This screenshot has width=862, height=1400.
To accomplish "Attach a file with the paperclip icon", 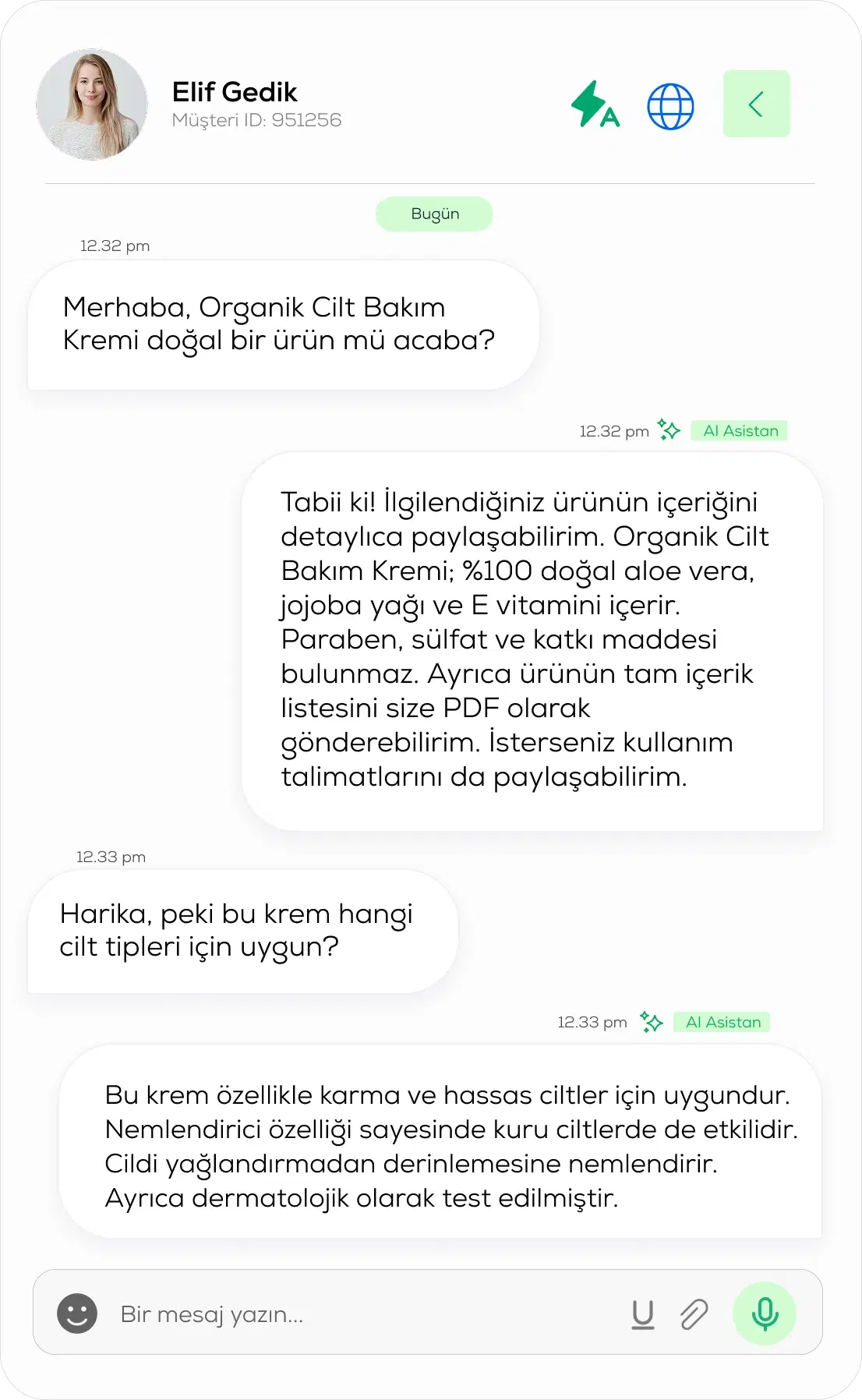I will coord(694,1313).
